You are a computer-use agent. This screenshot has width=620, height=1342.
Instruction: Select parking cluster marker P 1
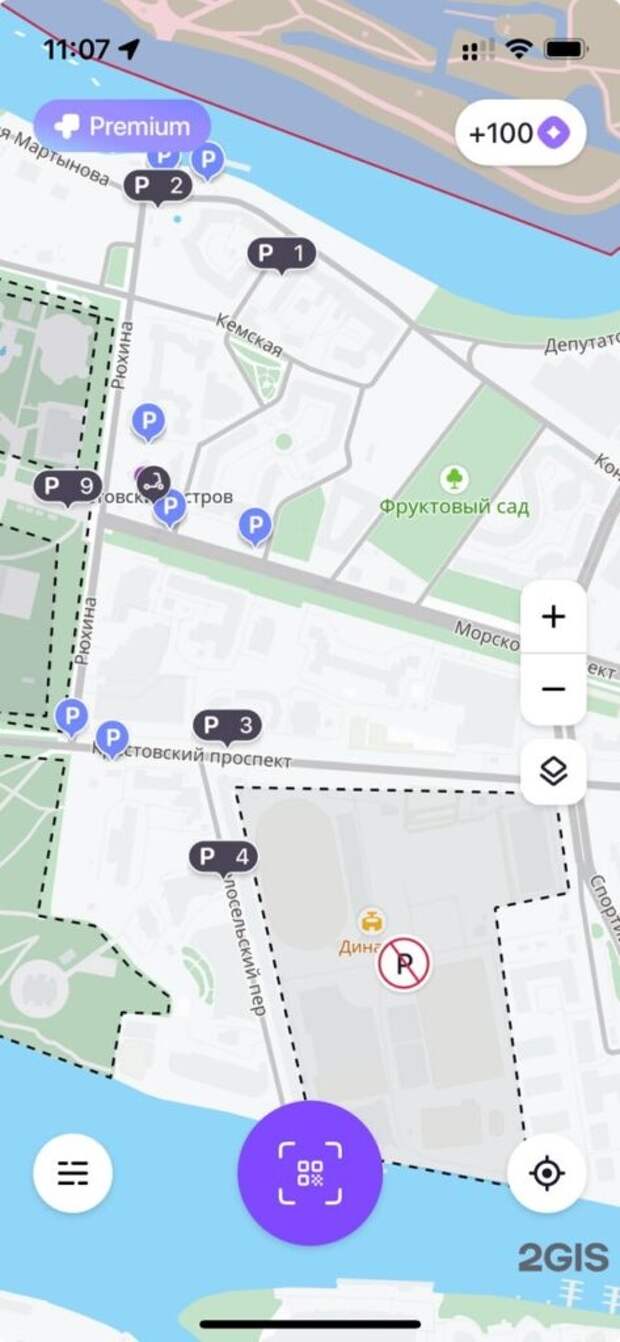coord(281,254)
